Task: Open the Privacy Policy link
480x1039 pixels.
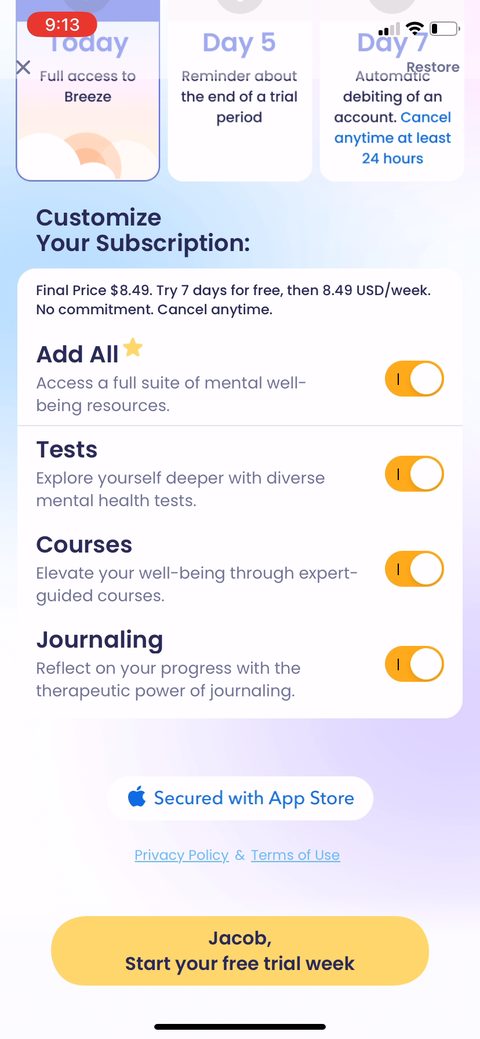Action: point(182,855)
